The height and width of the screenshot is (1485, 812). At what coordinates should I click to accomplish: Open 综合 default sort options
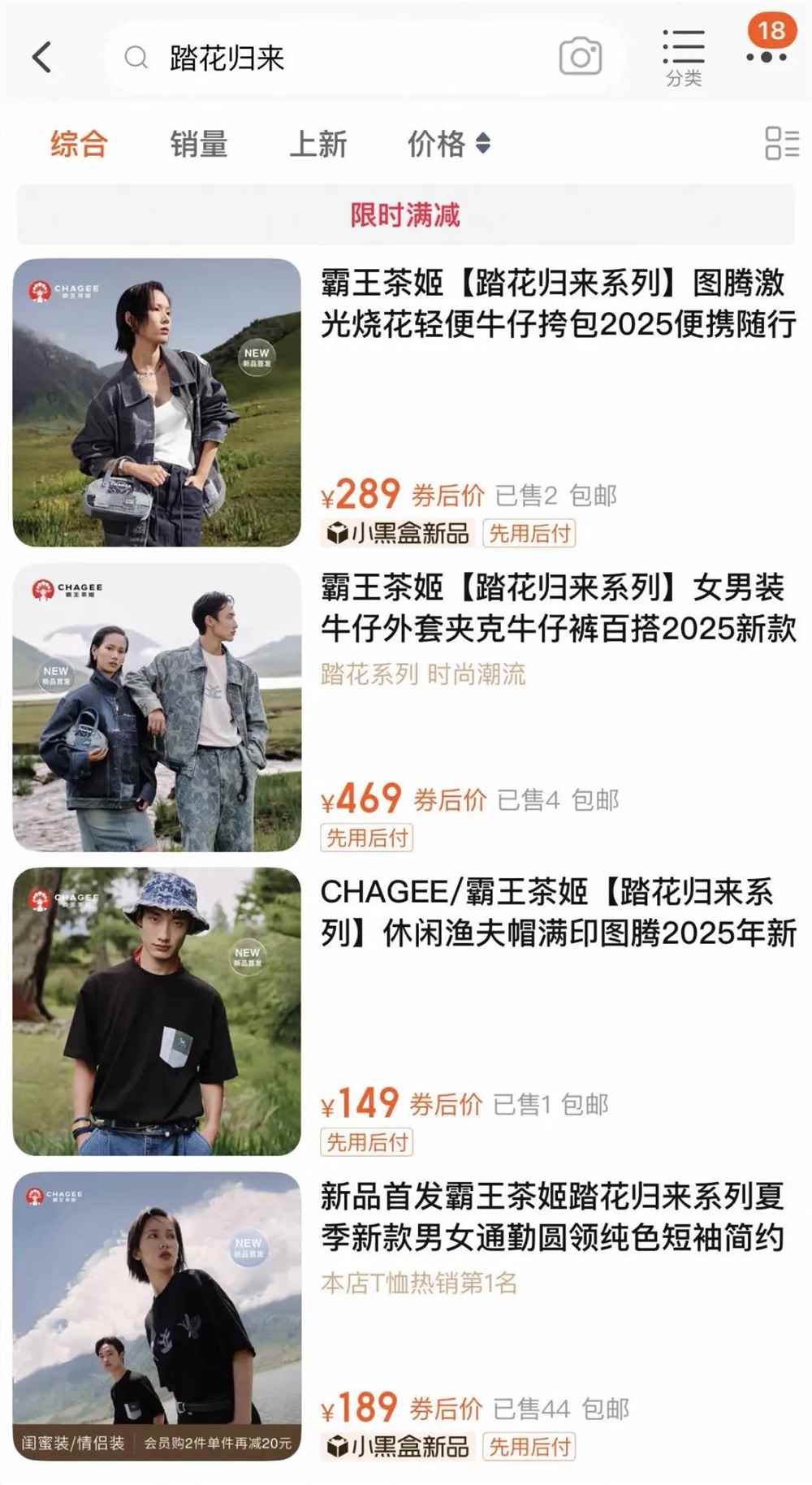(x=78, y=145)
